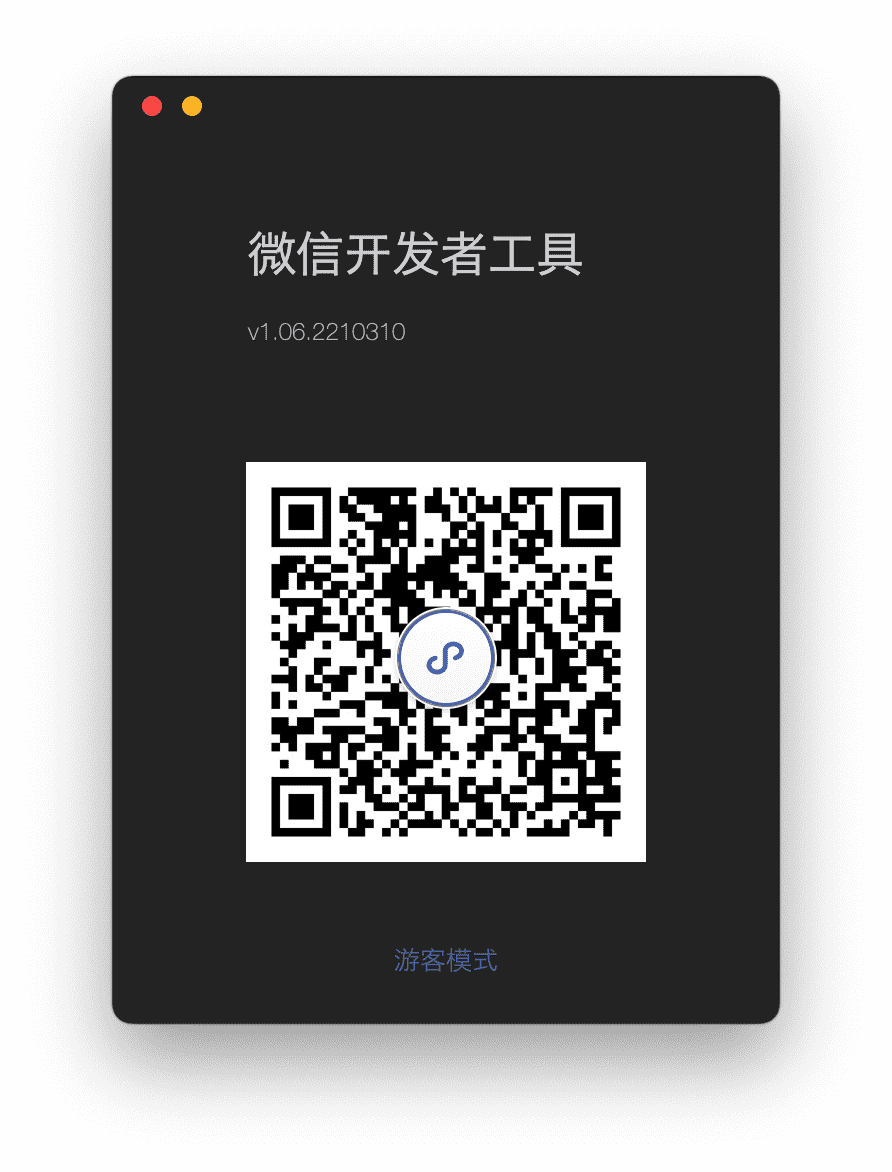Minimize the window with the yellow button
This screenshot has width=892, height=1172.
[192, 106]
